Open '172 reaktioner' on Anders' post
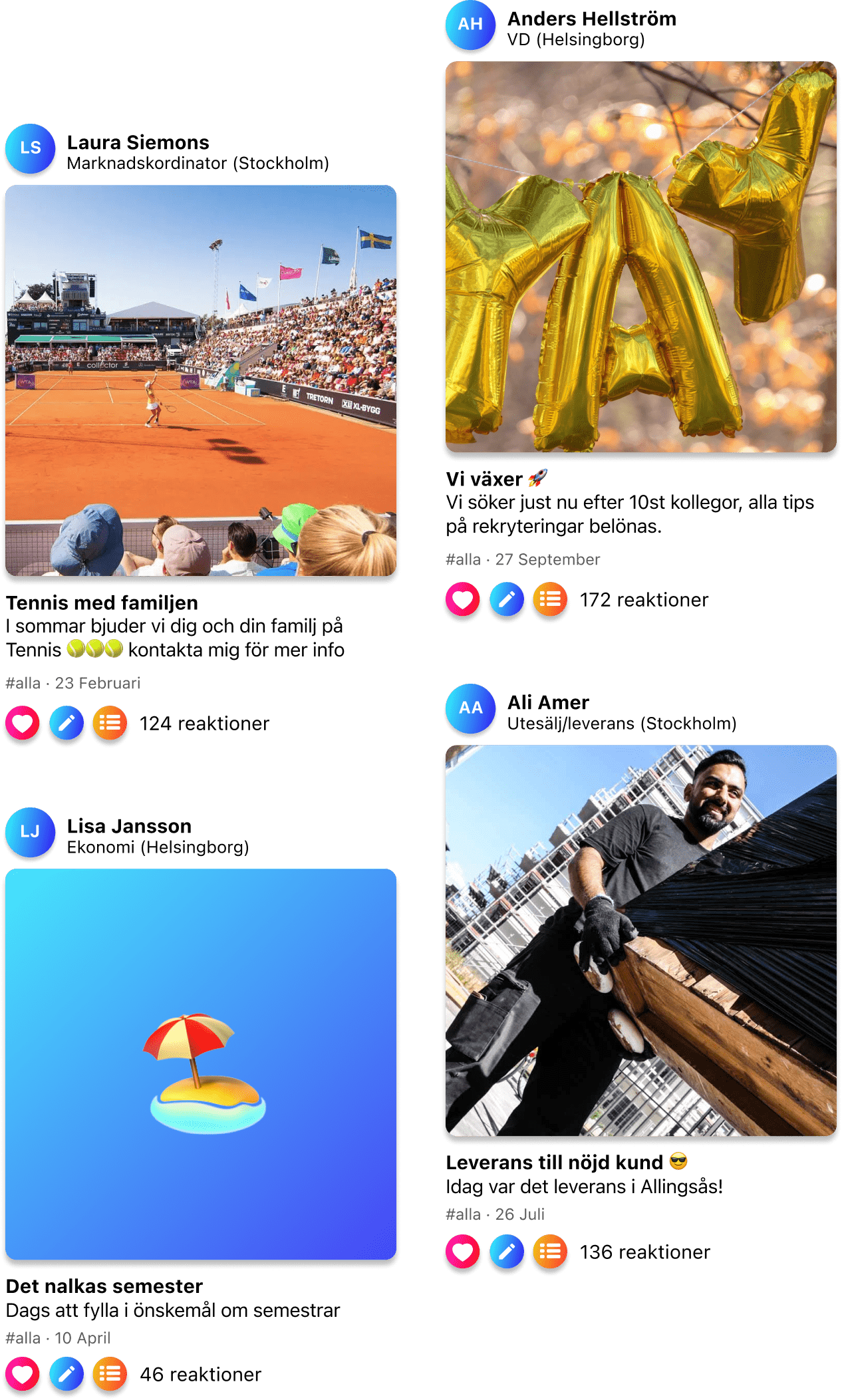Viewport: 842px width, 1400px height. (646, 599)
